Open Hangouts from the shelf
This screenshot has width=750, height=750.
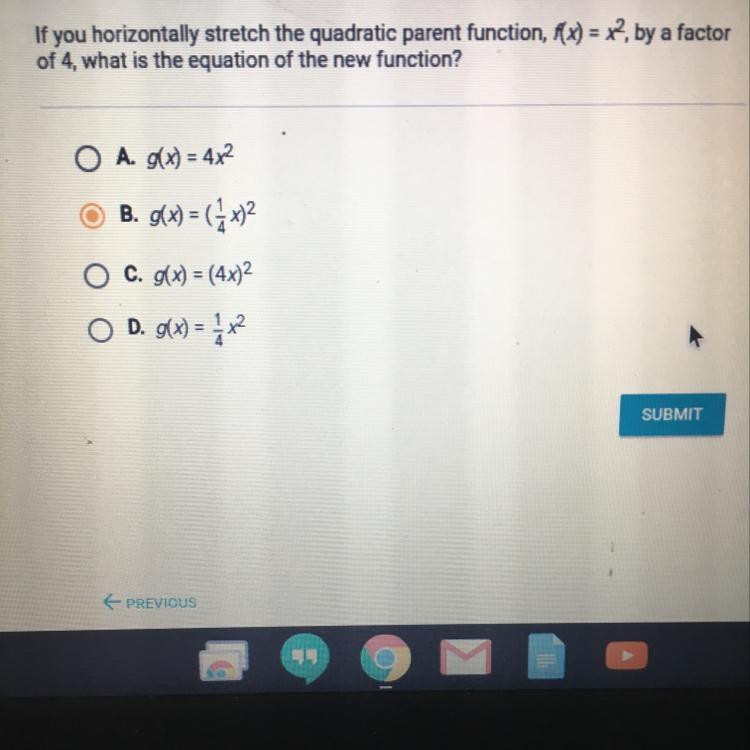[x=305, y=658]
